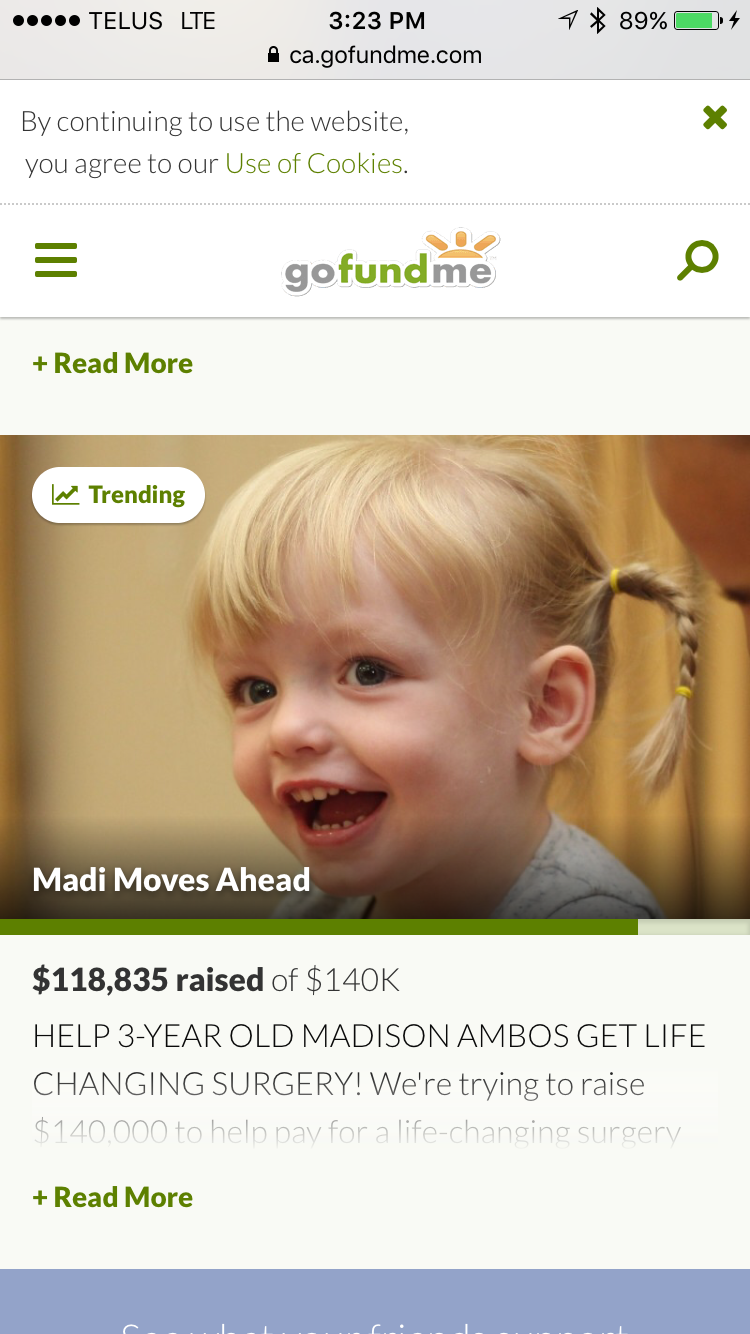750x1334 pixels.
Task: Expand Read More above the Madi photo
Action: pos(113,363)
